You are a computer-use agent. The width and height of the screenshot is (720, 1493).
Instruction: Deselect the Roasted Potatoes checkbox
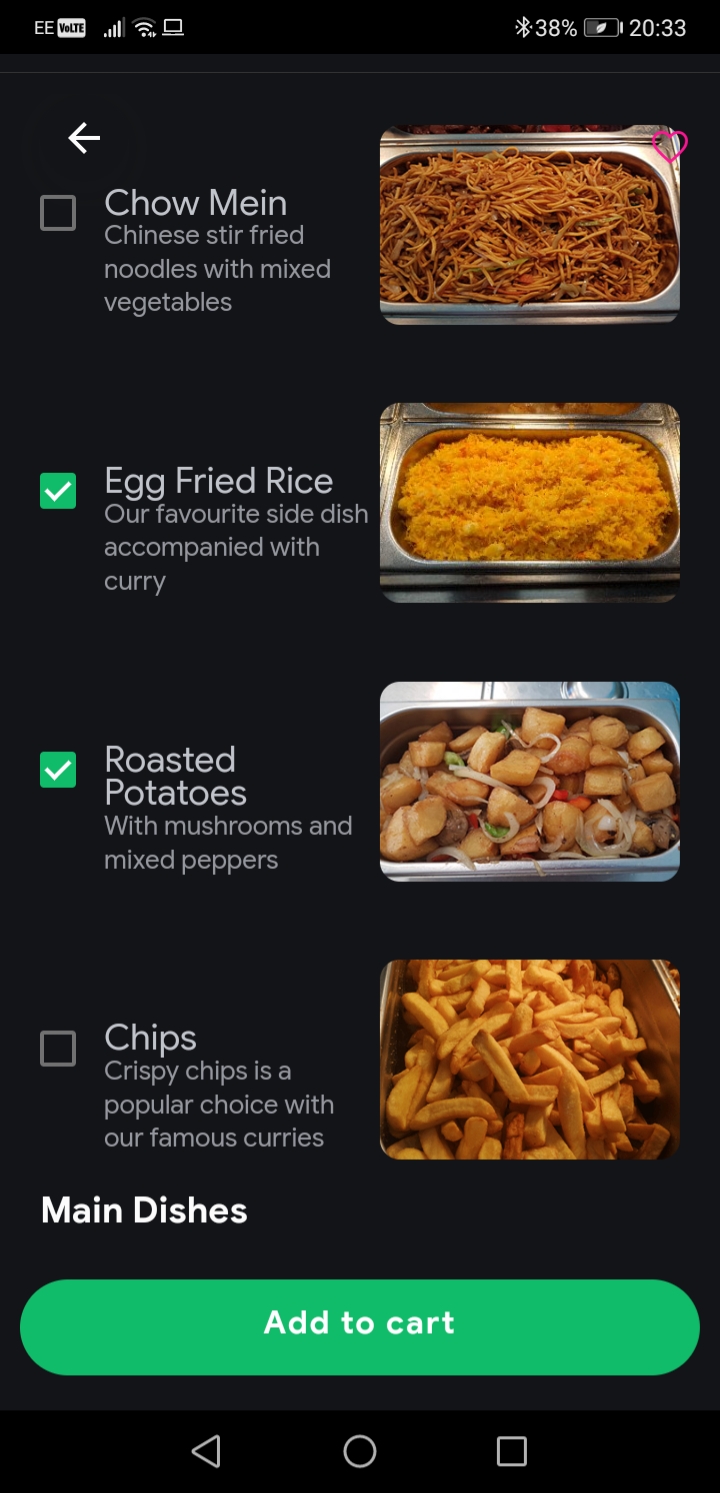58,770
